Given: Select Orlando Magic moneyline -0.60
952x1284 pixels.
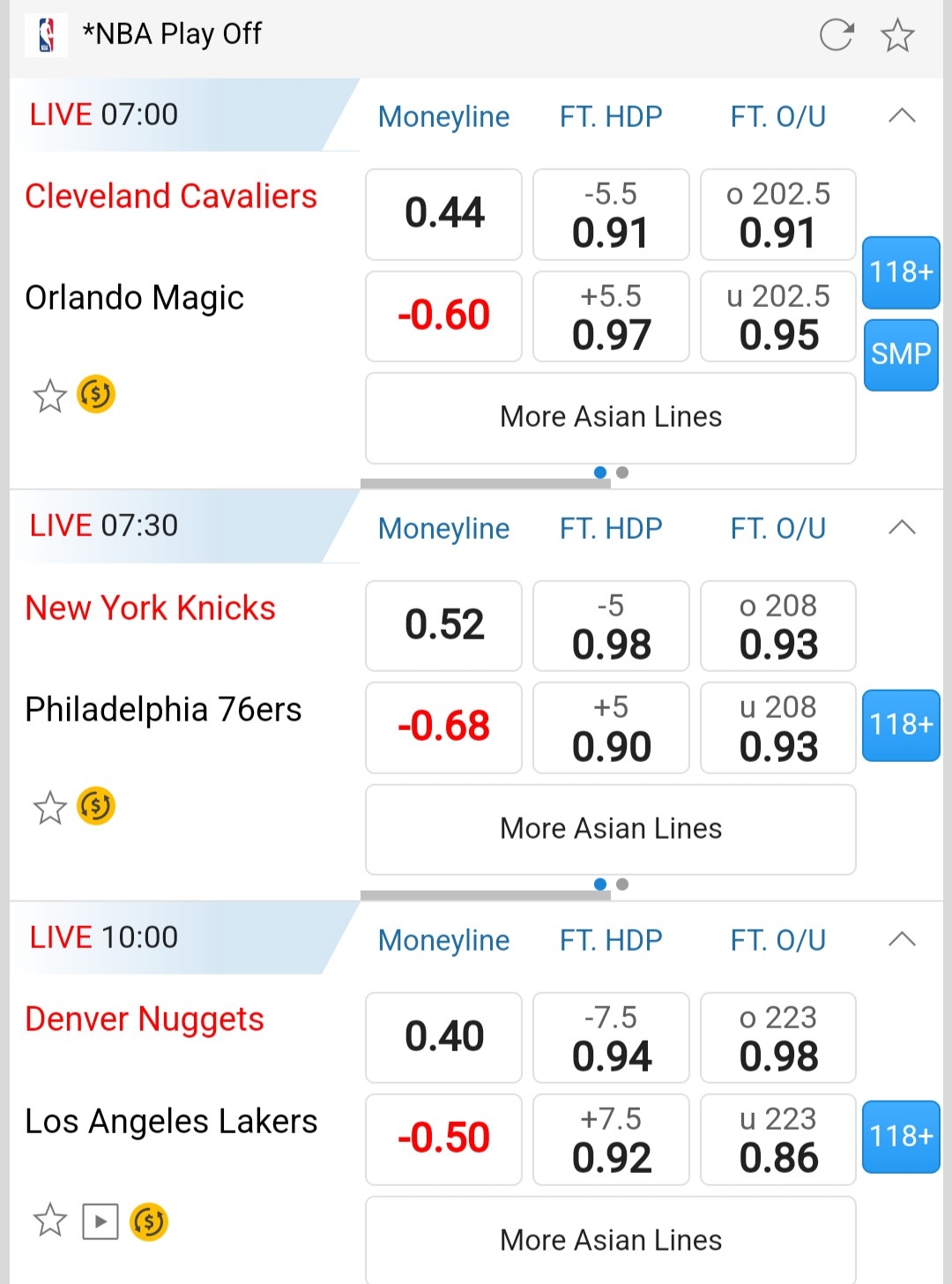Looking at the screenshot, I should coord(443,316).
